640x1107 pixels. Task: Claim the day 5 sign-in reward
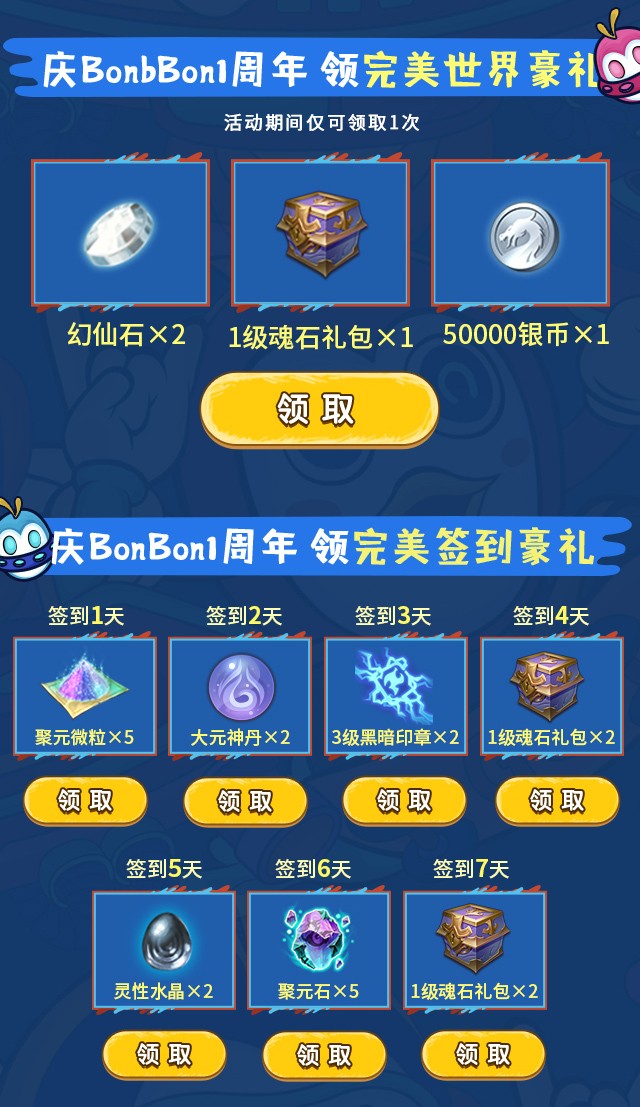click(x=165, y=1054)
